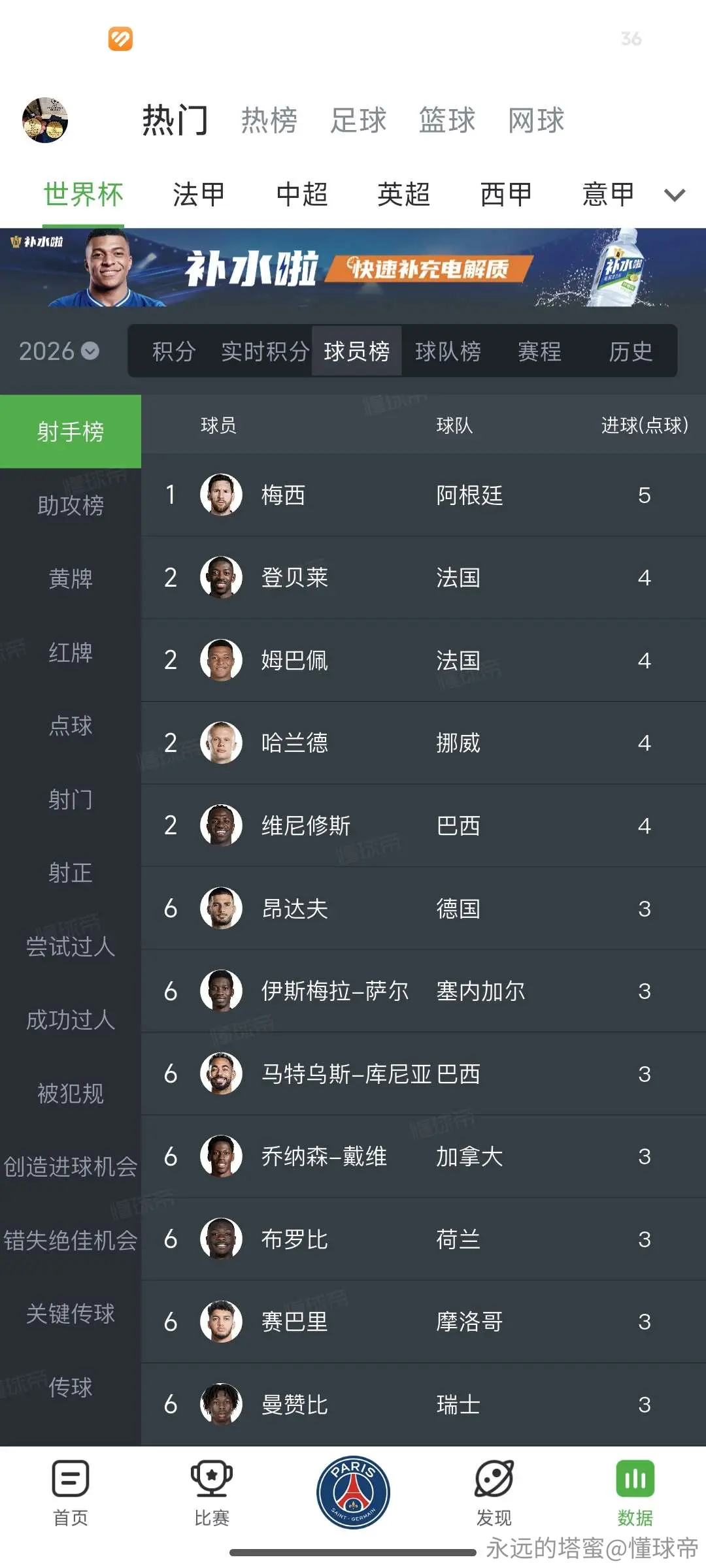Open the profile avatar at top left

(x=45, y=120)
